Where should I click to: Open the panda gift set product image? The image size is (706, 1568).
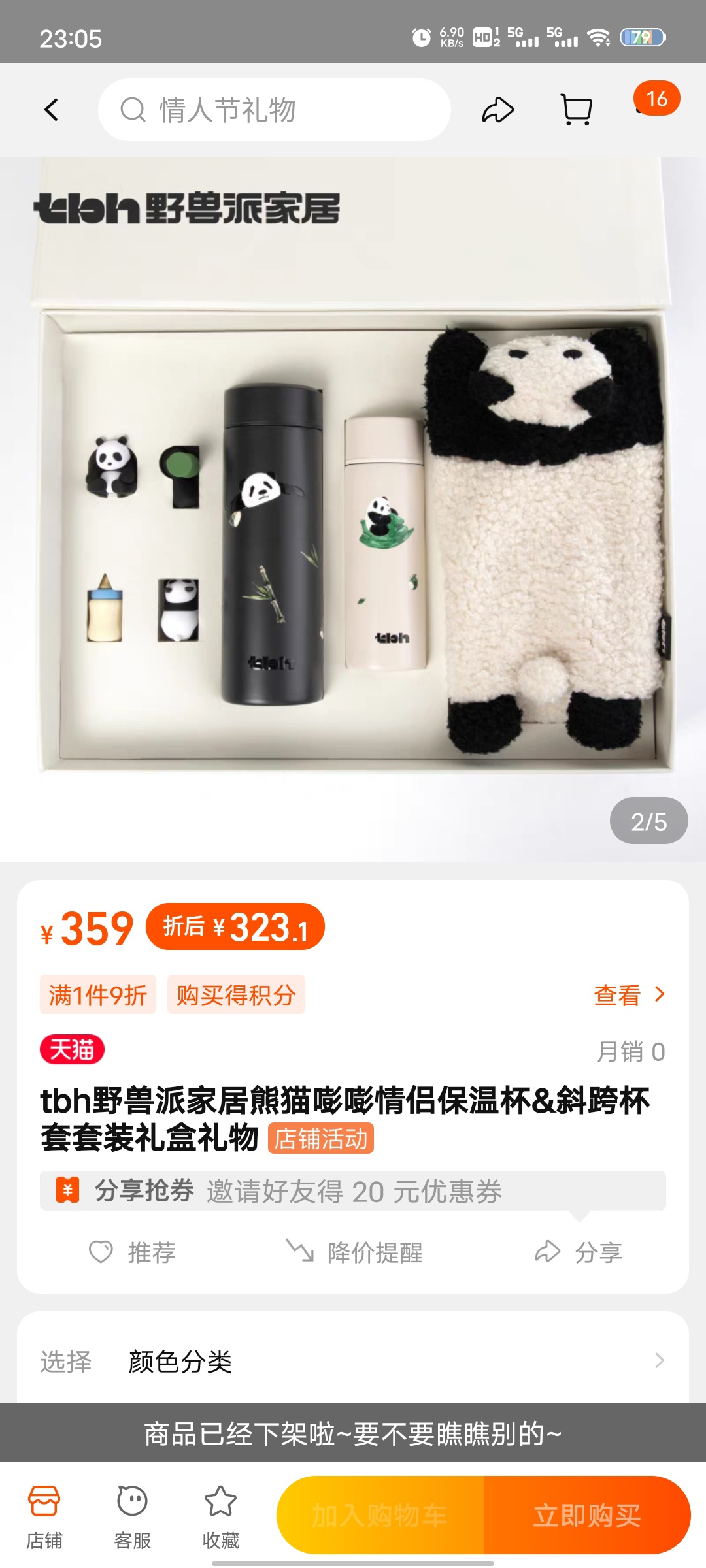tap(353, 510)
